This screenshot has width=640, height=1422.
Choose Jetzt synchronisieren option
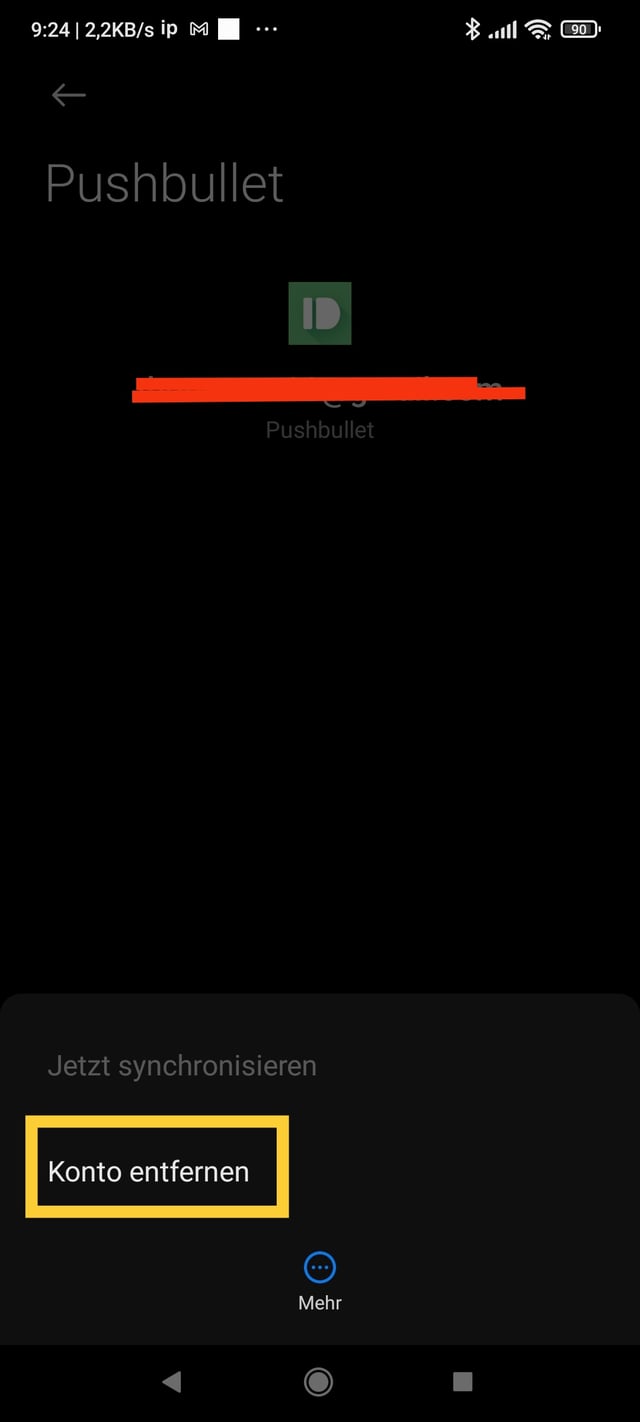click(x=182, y=1066)
